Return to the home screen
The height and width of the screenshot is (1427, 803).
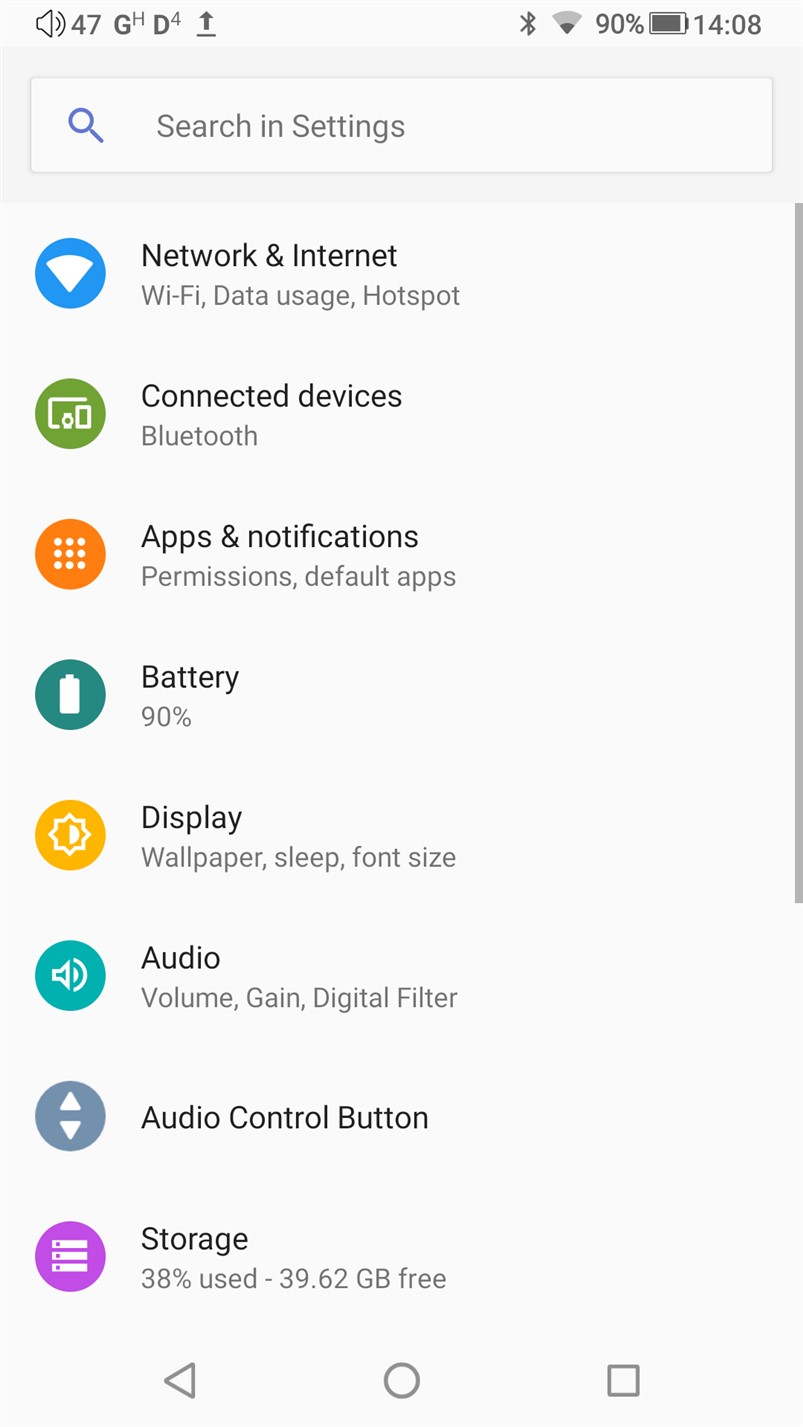pyautogui.click(x=401, y=1381)
